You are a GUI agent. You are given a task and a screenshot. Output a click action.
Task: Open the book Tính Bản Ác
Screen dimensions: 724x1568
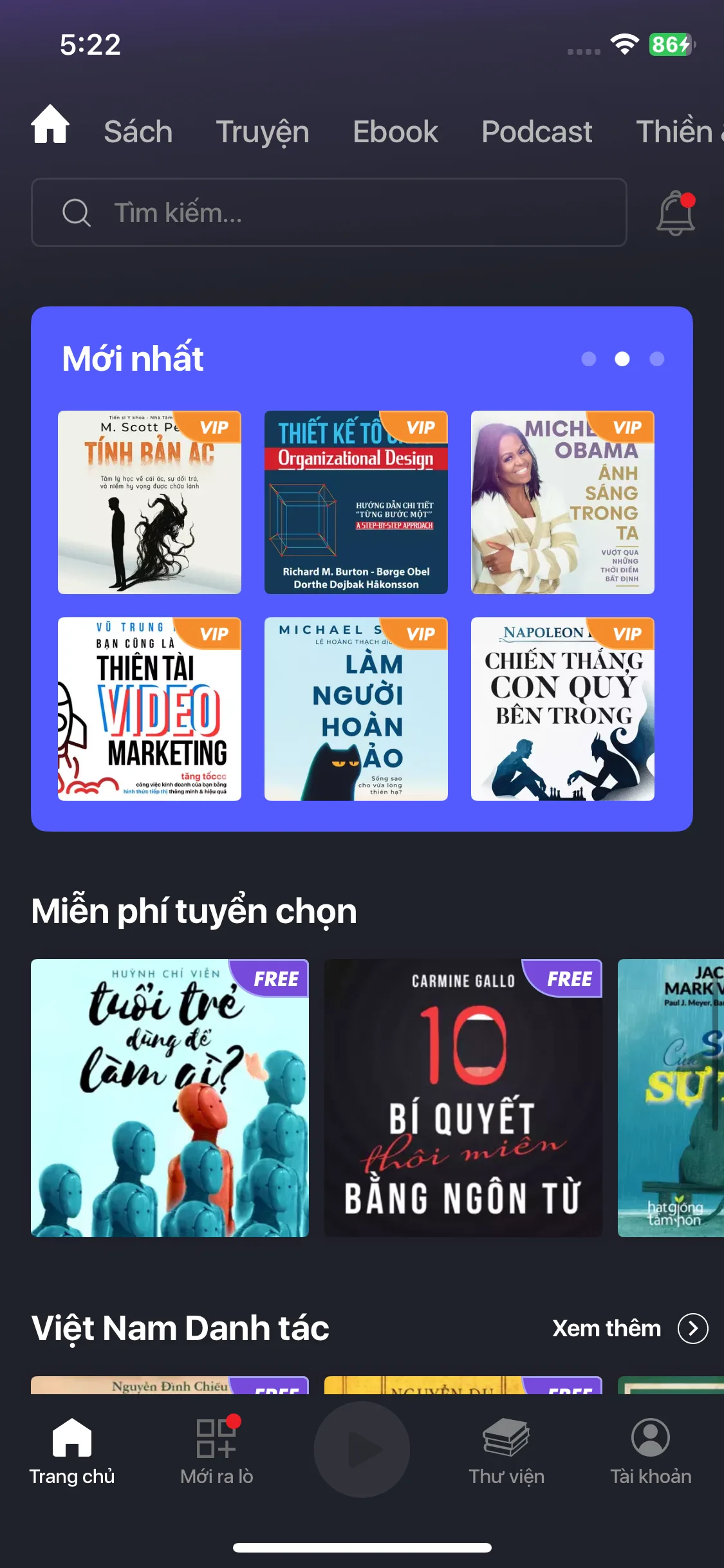click(x=149, y=502)
